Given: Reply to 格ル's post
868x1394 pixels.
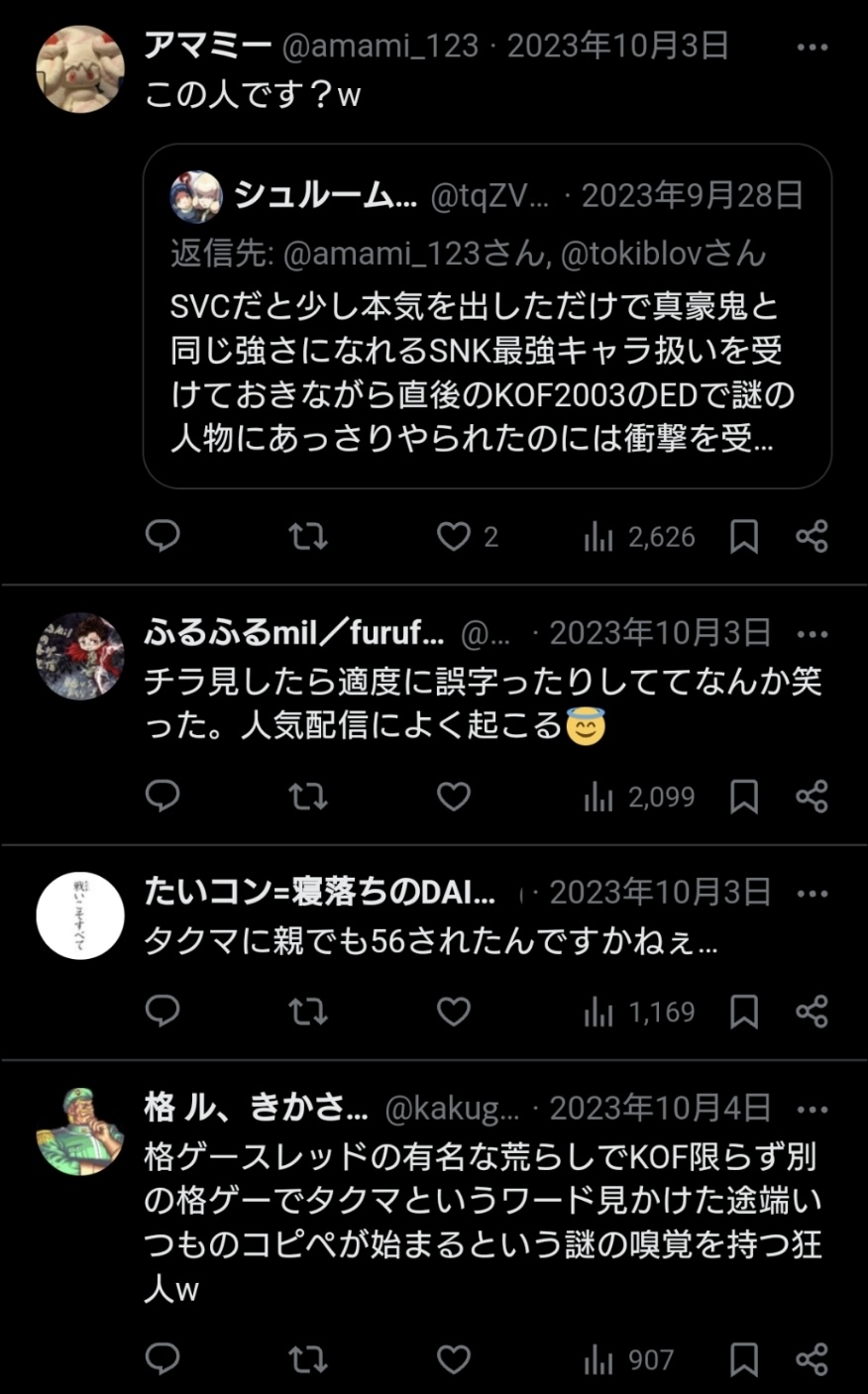Looking at the screenshot, I should click(x=163, y=1359).
